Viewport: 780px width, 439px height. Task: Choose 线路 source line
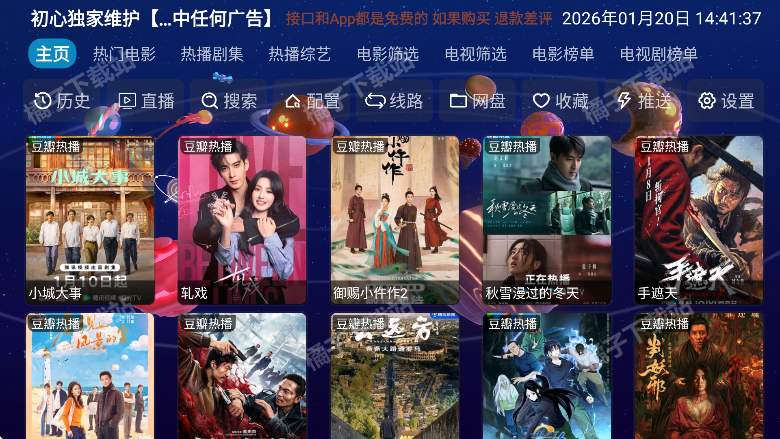click(x=394, y=101)
